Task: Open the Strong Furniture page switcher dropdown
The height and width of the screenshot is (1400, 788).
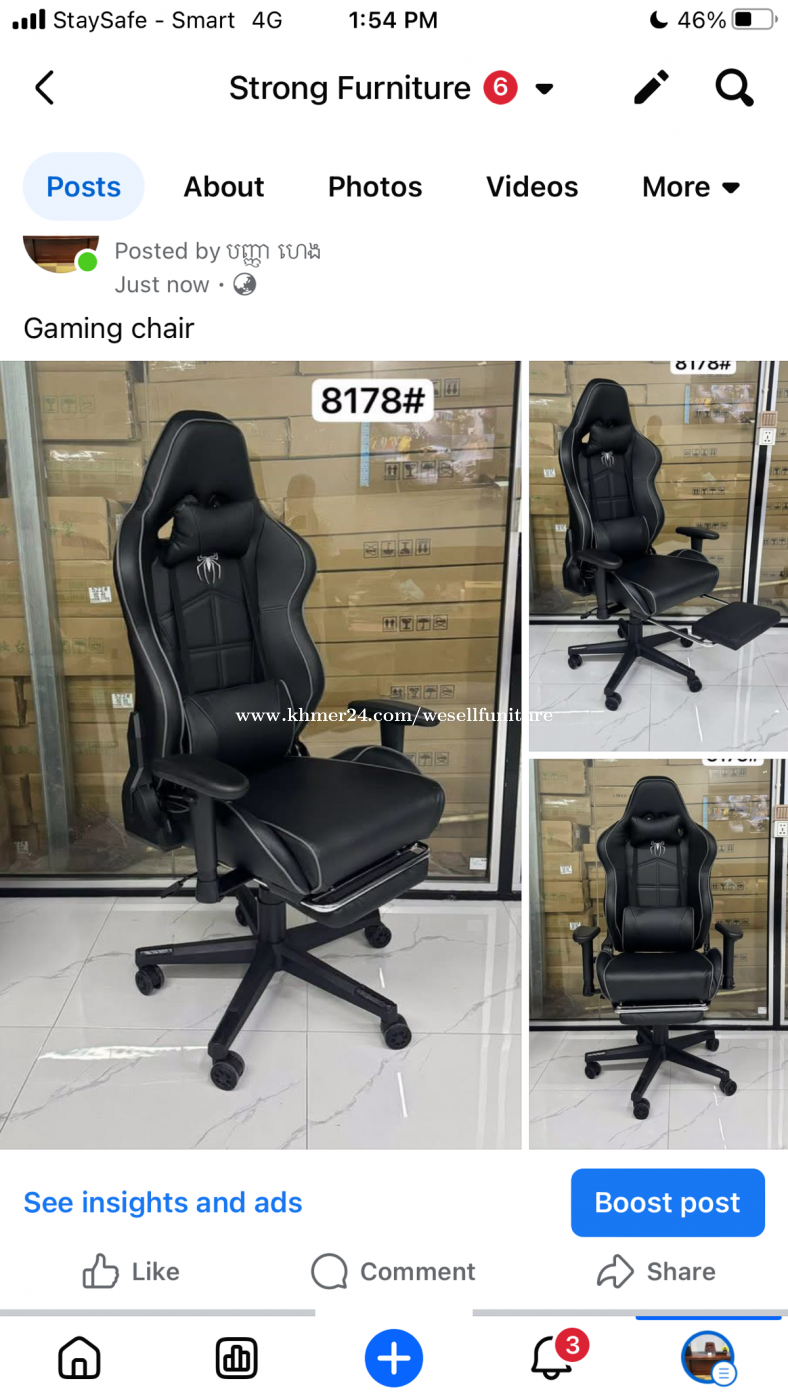Action: click(544, 89)
